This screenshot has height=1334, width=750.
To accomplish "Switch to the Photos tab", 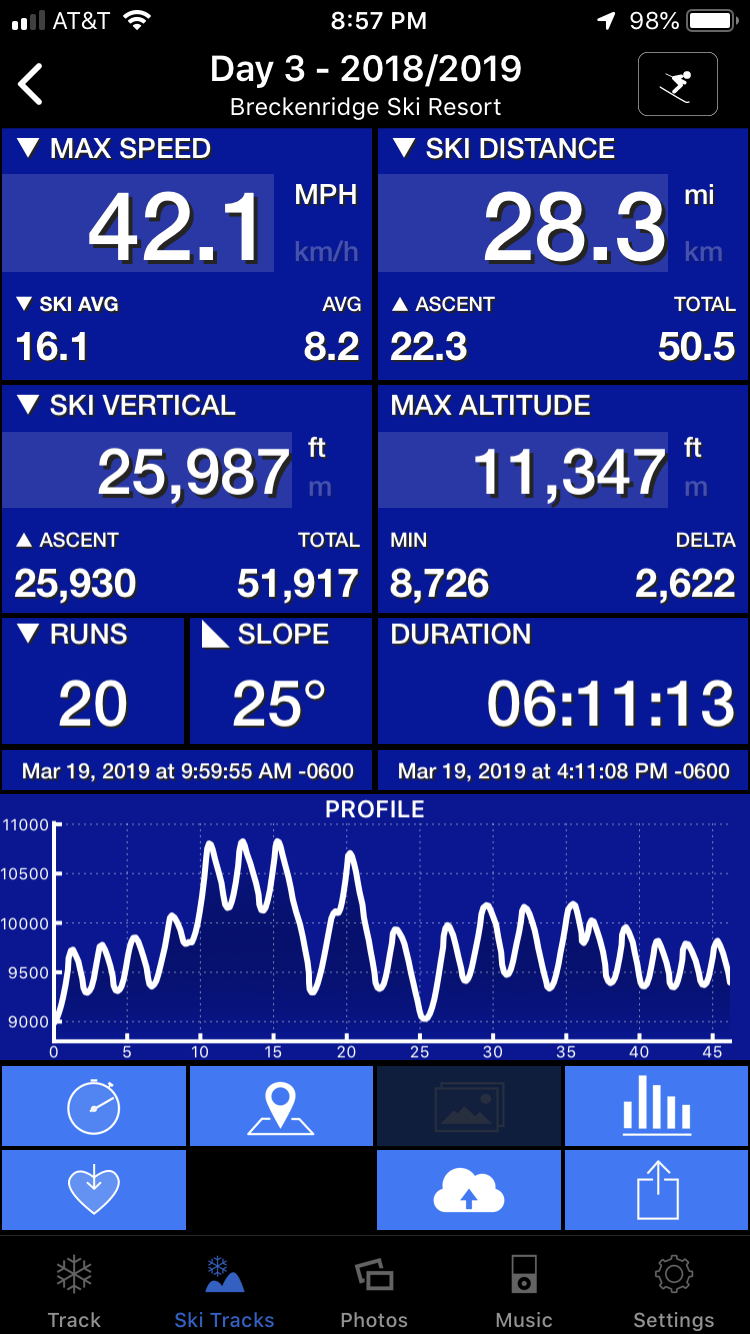I will pyautogui.click(x=374, y=1290).
